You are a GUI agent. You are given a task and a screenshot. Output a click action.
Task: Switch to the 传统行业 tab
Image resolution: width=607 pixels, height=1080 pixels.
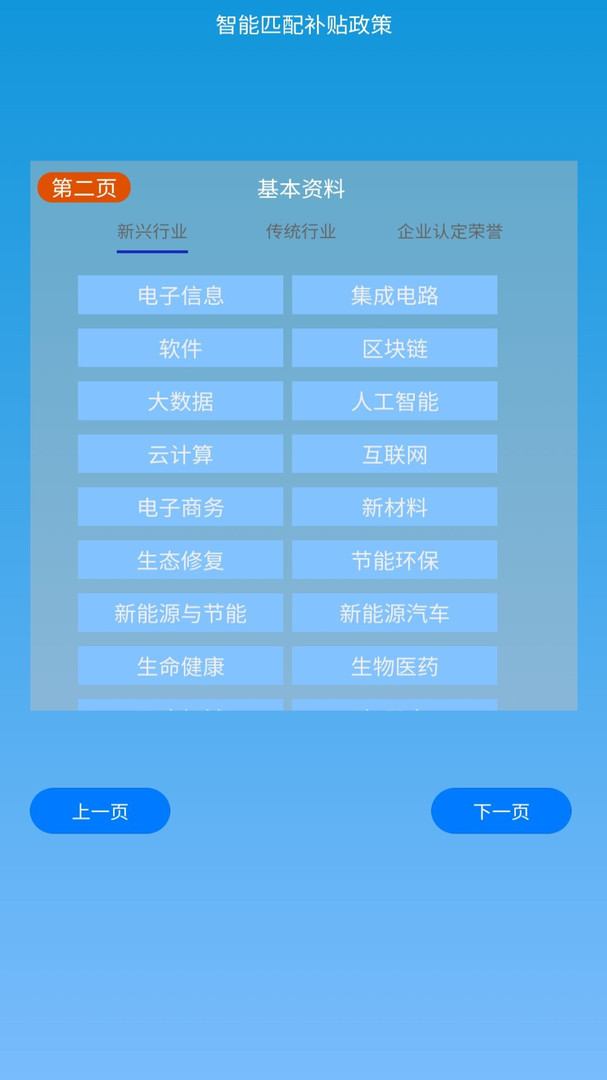pos(300,232)
